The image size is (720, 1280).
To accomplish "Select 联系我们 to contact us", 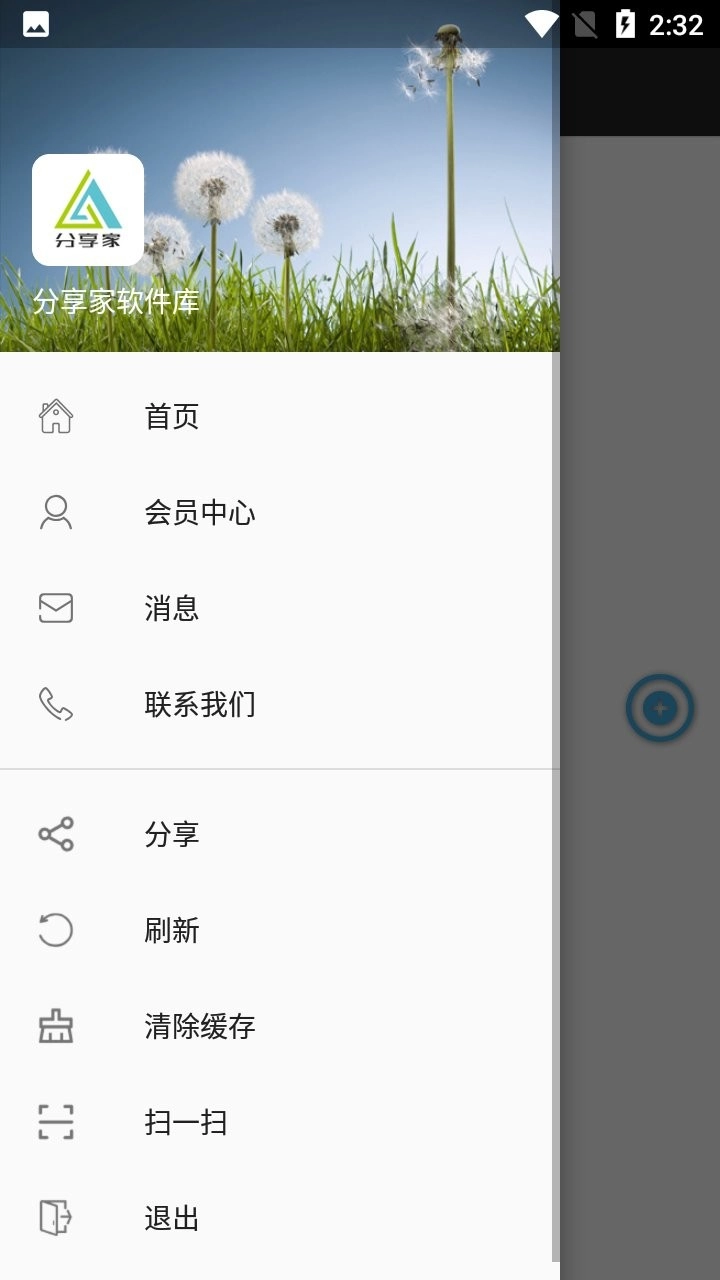I will (199, 704).
